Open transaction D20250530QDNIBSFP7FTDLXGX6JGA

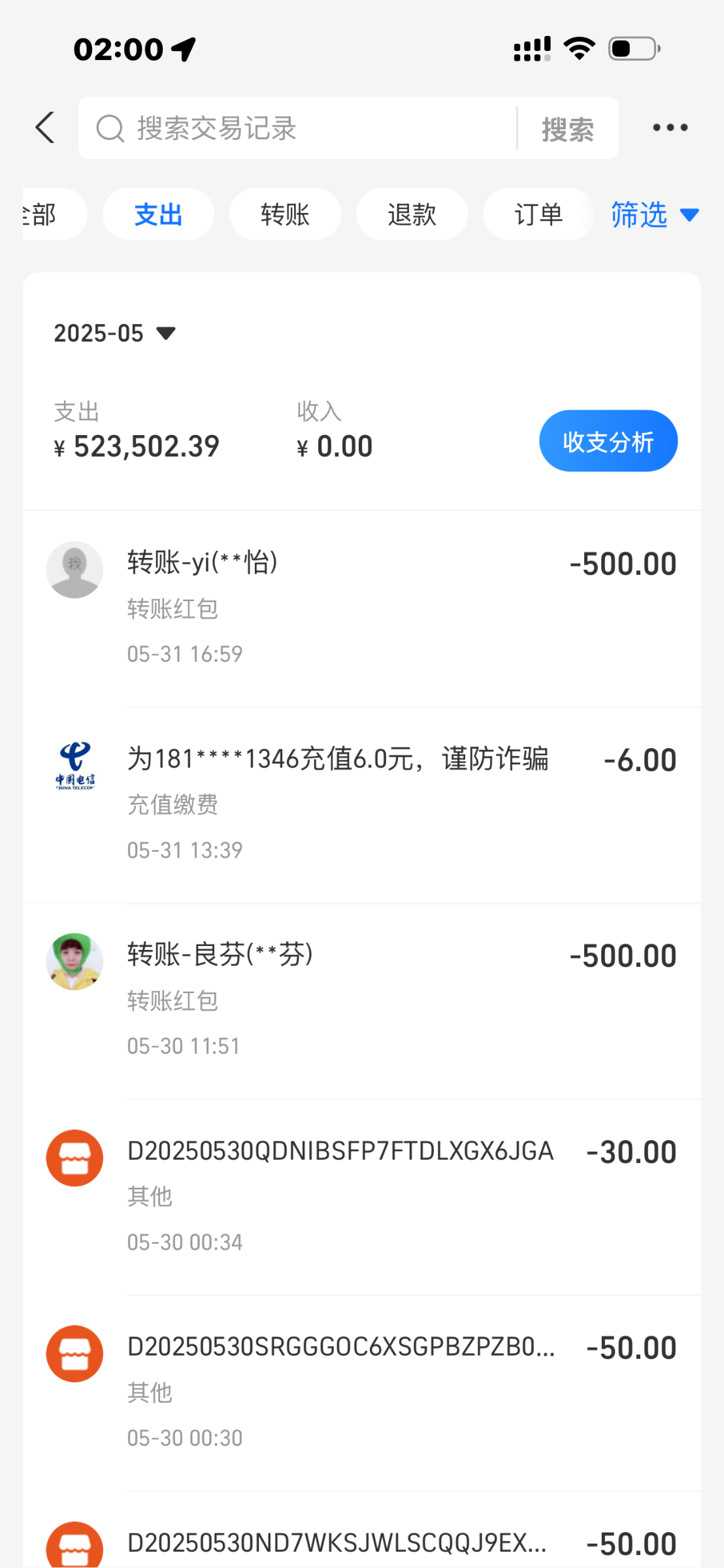click(362, 1197)
